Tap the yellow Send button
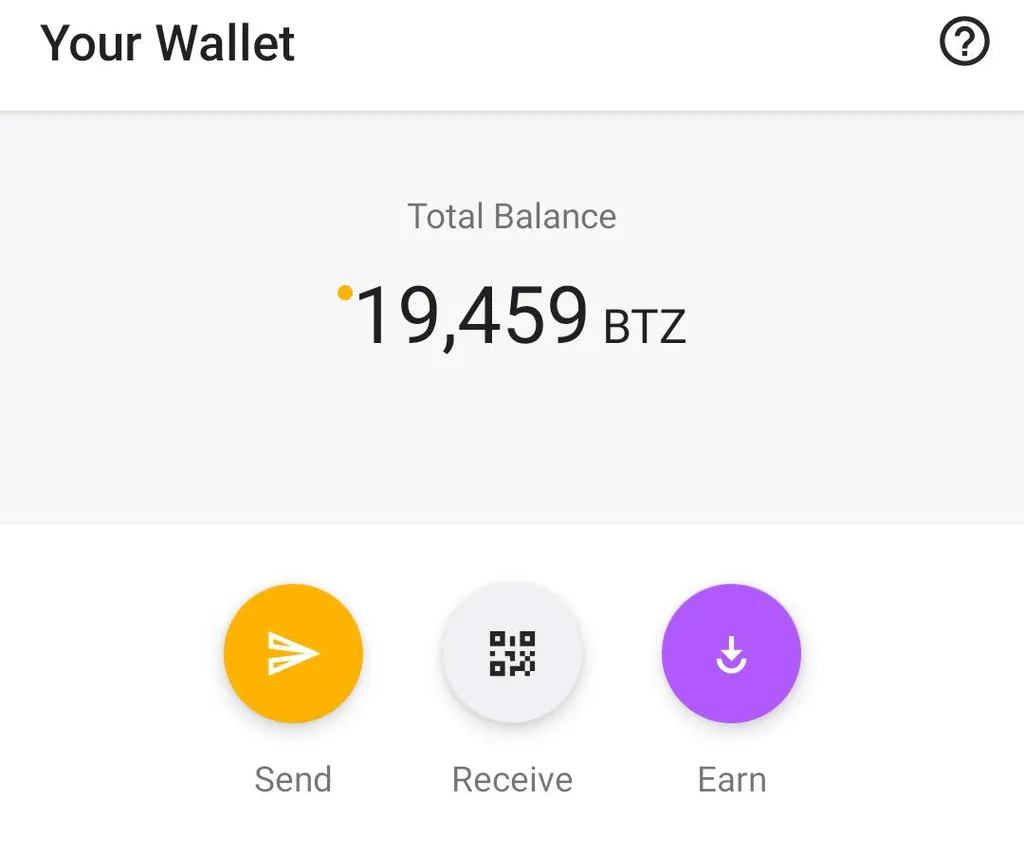Image resolution: width=1024 pixels, height=850 pixels. tap(293, 654)
